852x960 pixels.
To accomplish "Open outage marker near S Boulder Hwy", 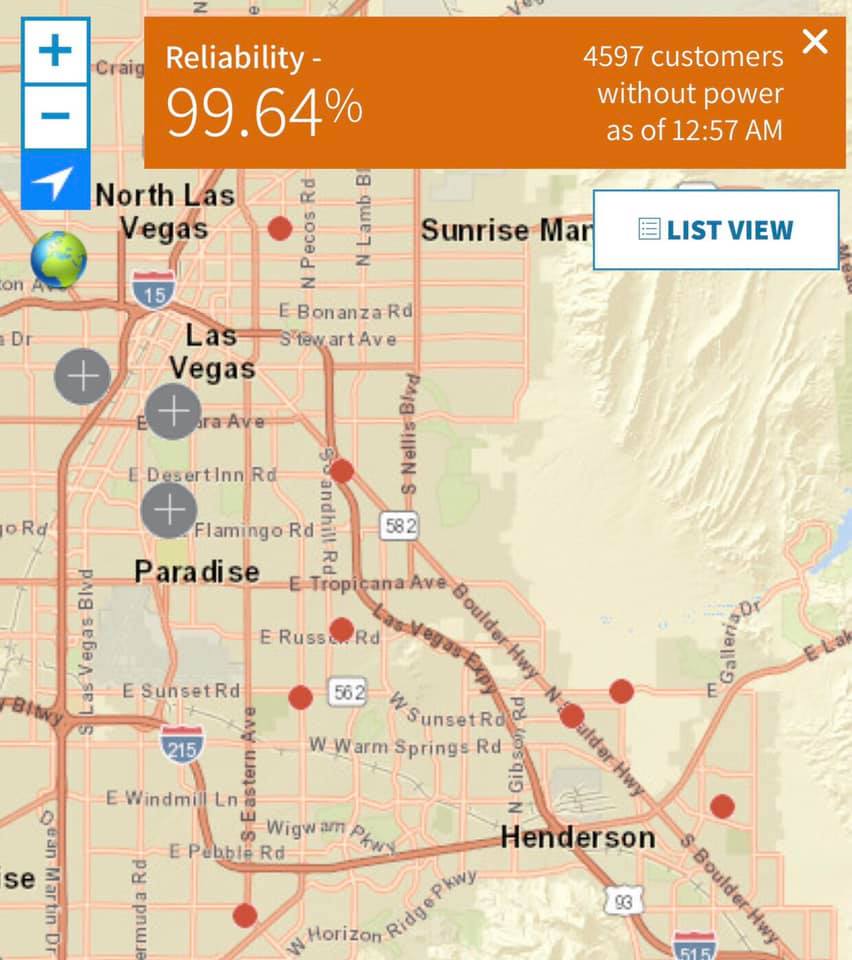I will coord(722,806).
